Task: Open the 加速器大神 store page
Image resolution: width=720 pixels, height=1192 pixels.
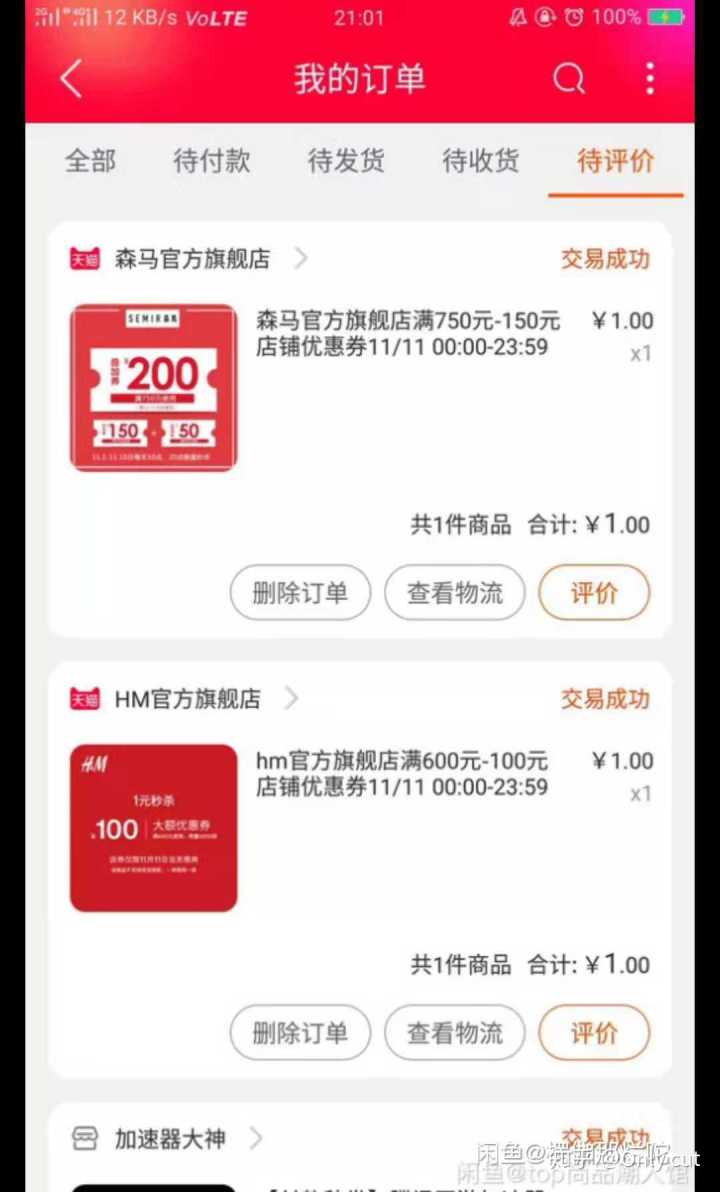Action: tap(170, 1139)
